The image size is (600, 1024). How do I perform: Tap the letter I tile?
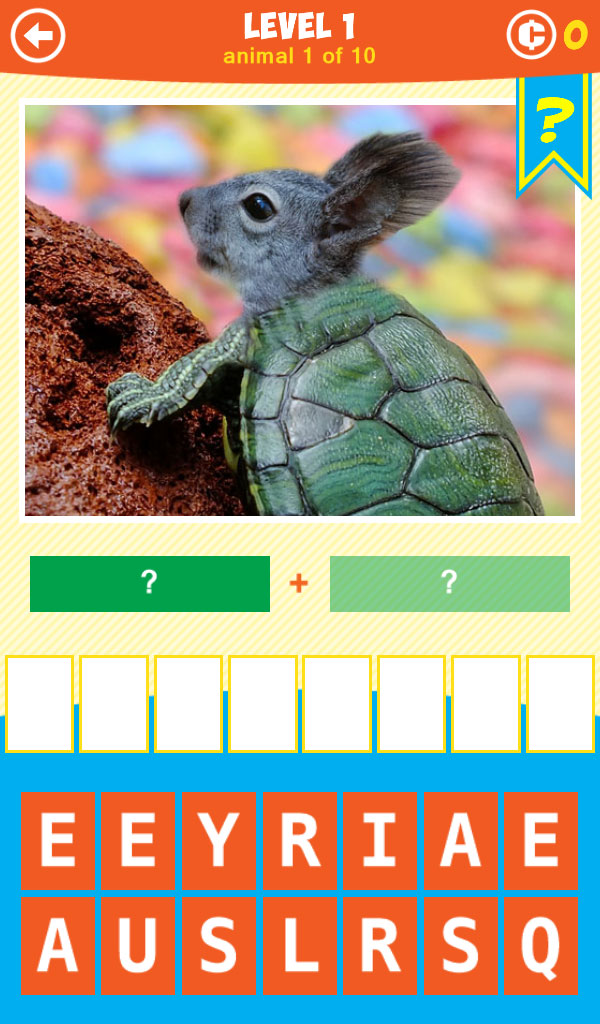click(x=380, y=840)
